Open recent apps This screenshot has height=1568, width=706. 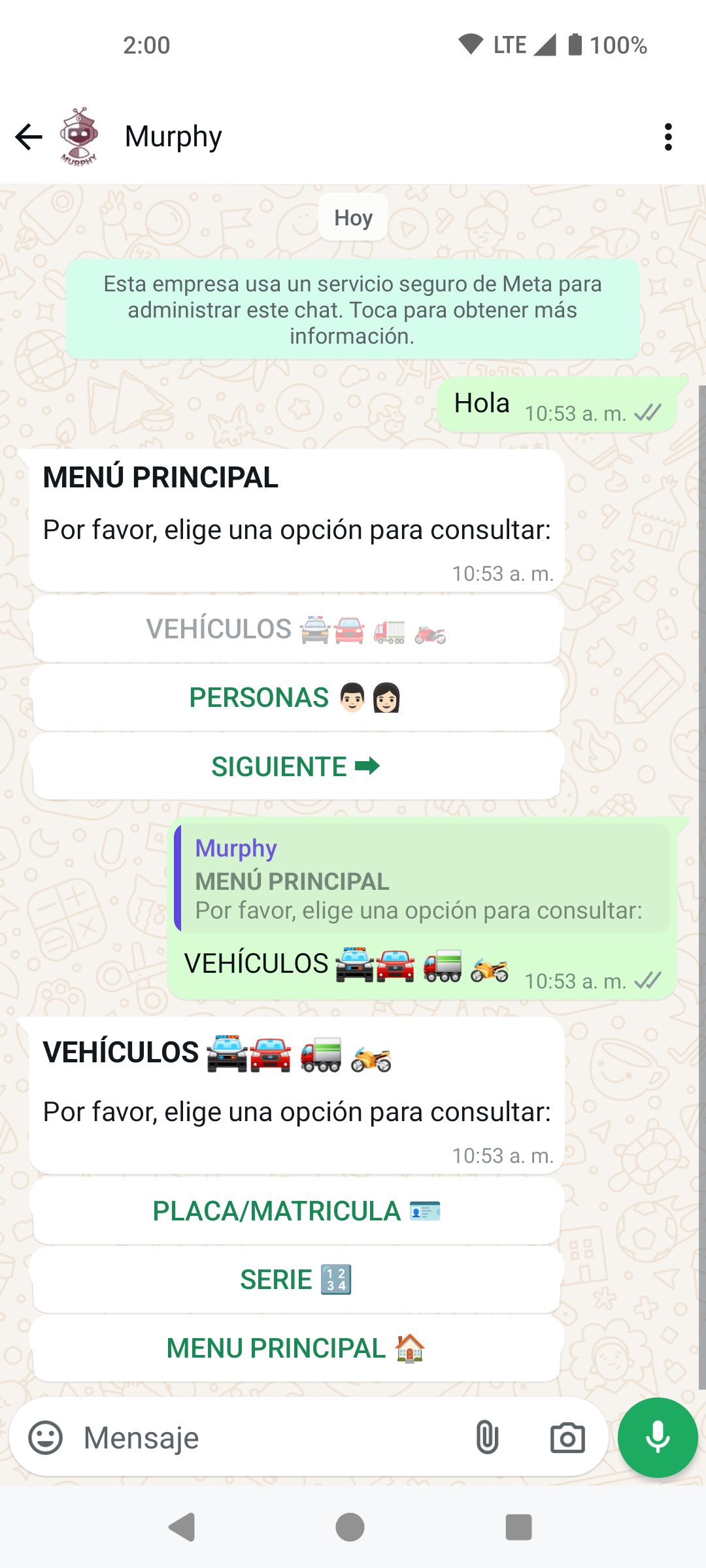coord(518,1527)
